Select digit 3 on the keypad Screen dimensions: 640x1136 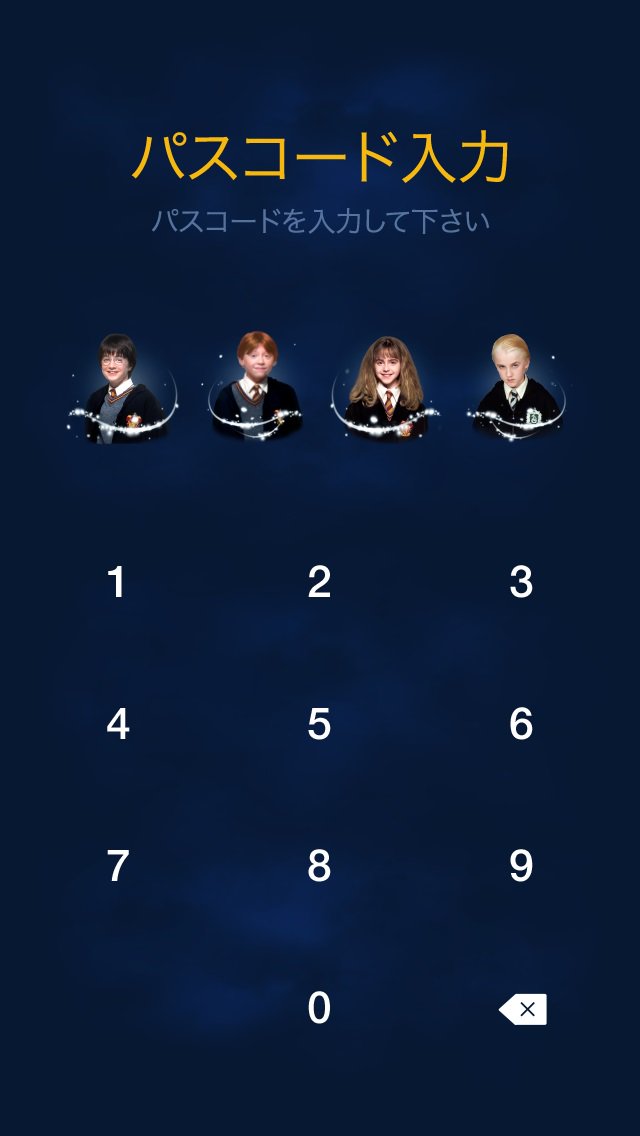click(521, 582)
